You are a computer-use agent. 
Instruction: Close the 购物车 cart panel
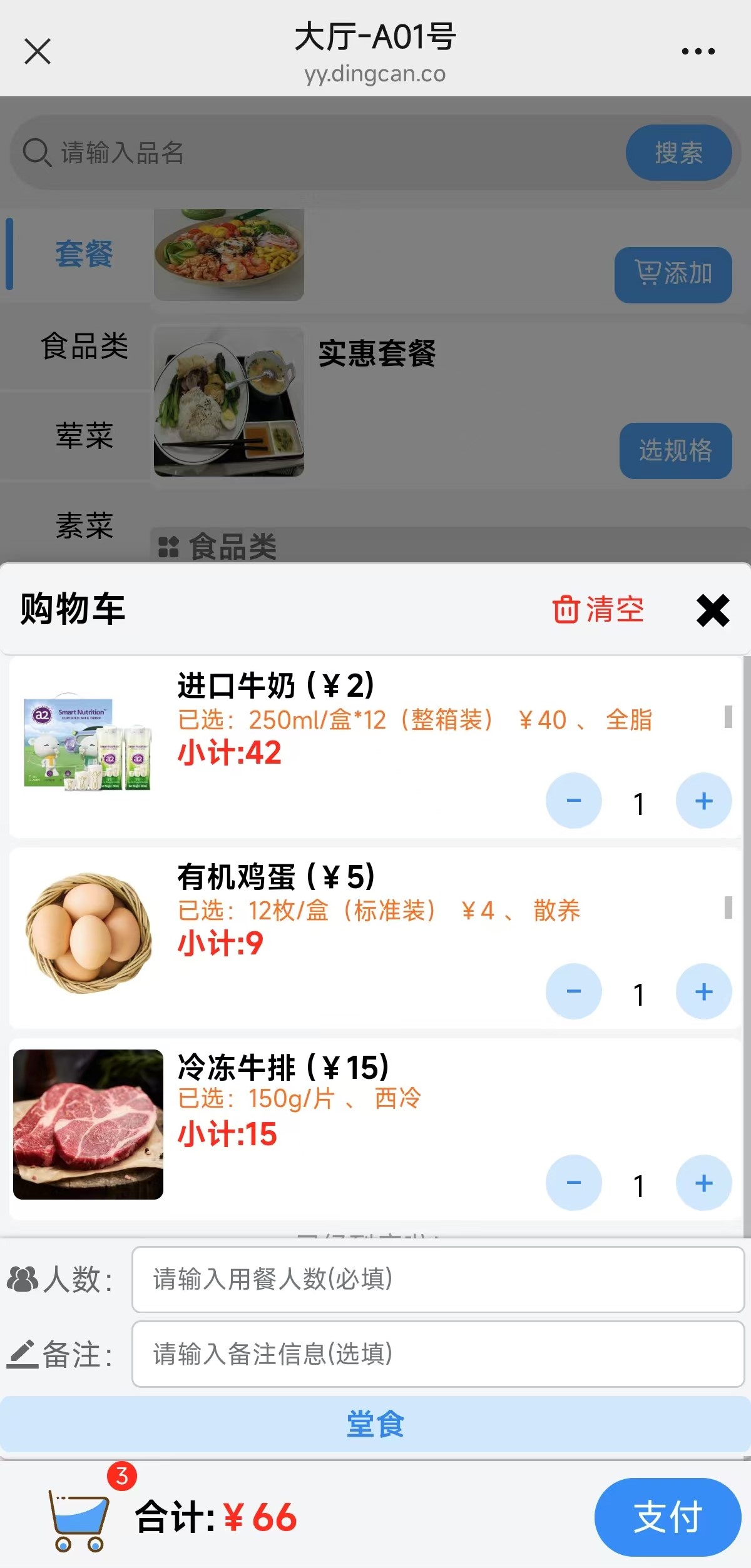coord(712,611)
